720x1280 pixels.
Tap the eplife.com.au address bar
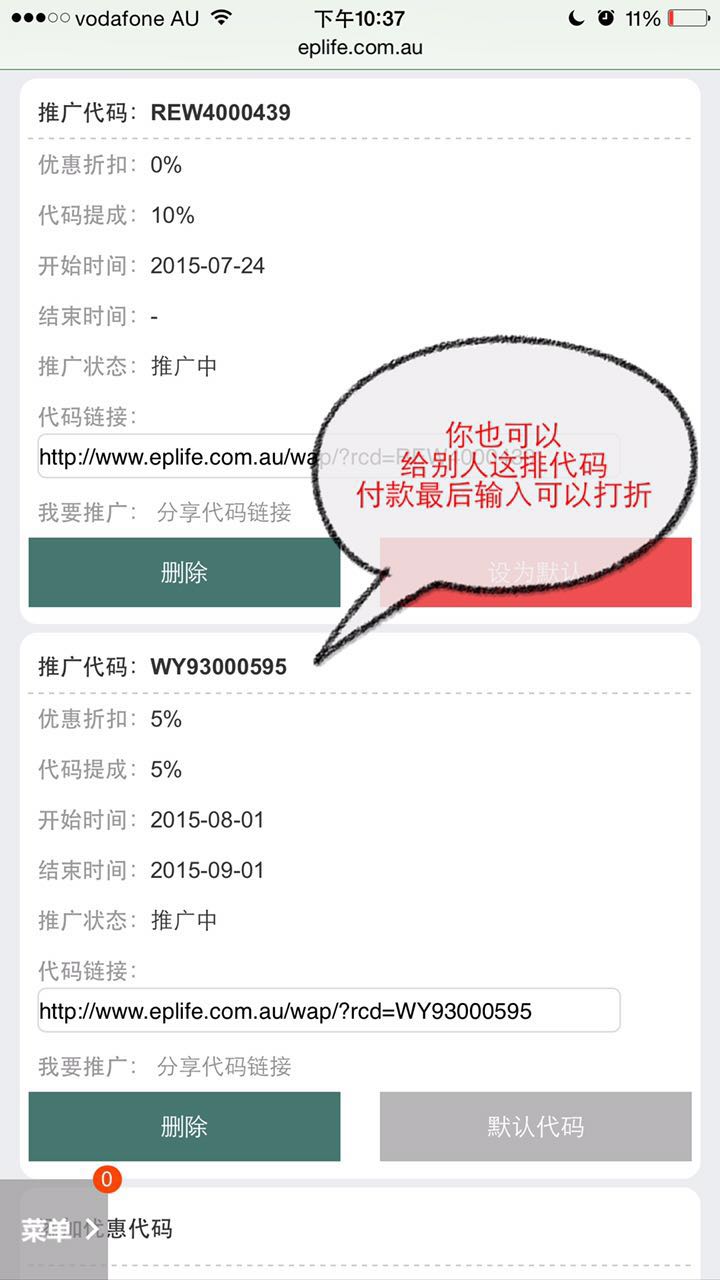coord(360,47)
